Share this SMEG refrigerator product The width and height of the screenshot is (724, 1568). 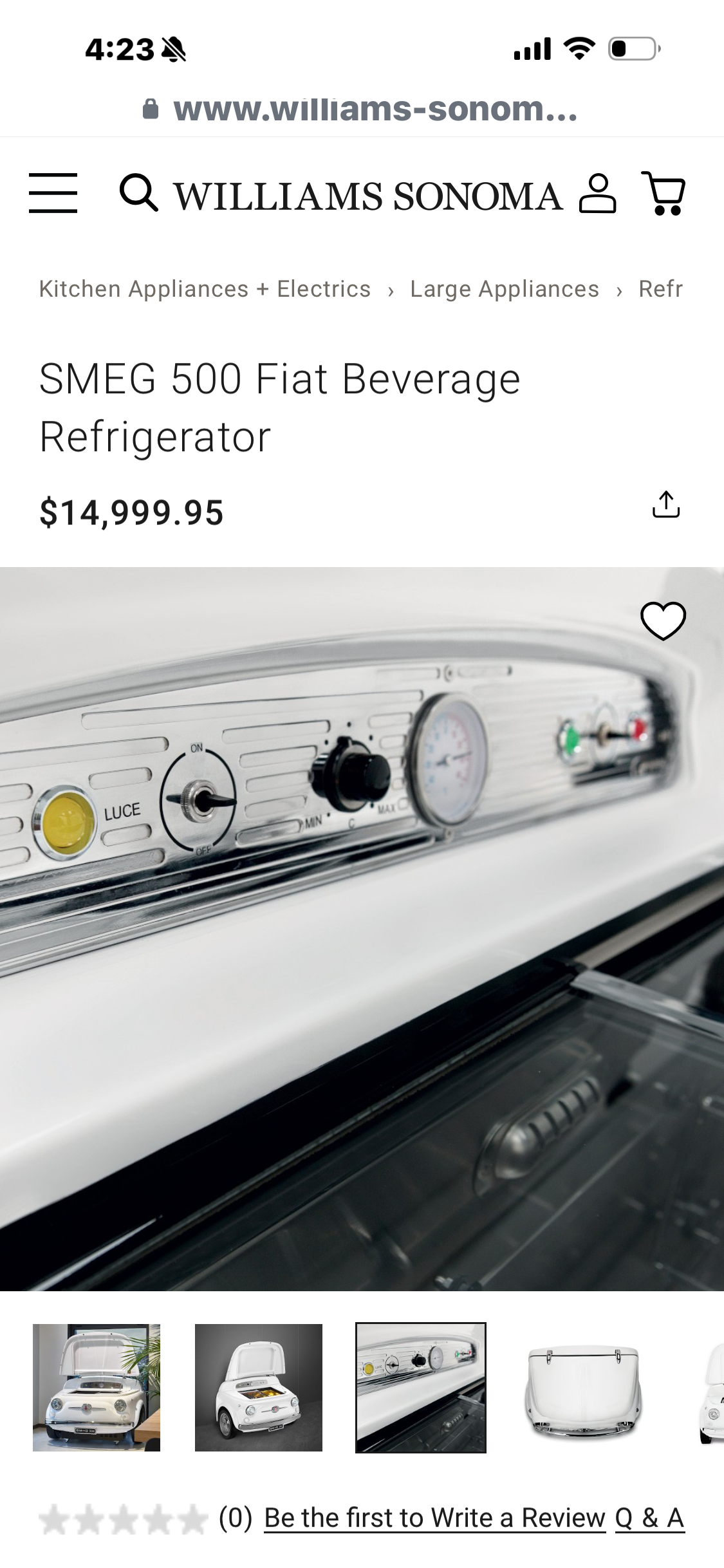coord(666,505)
